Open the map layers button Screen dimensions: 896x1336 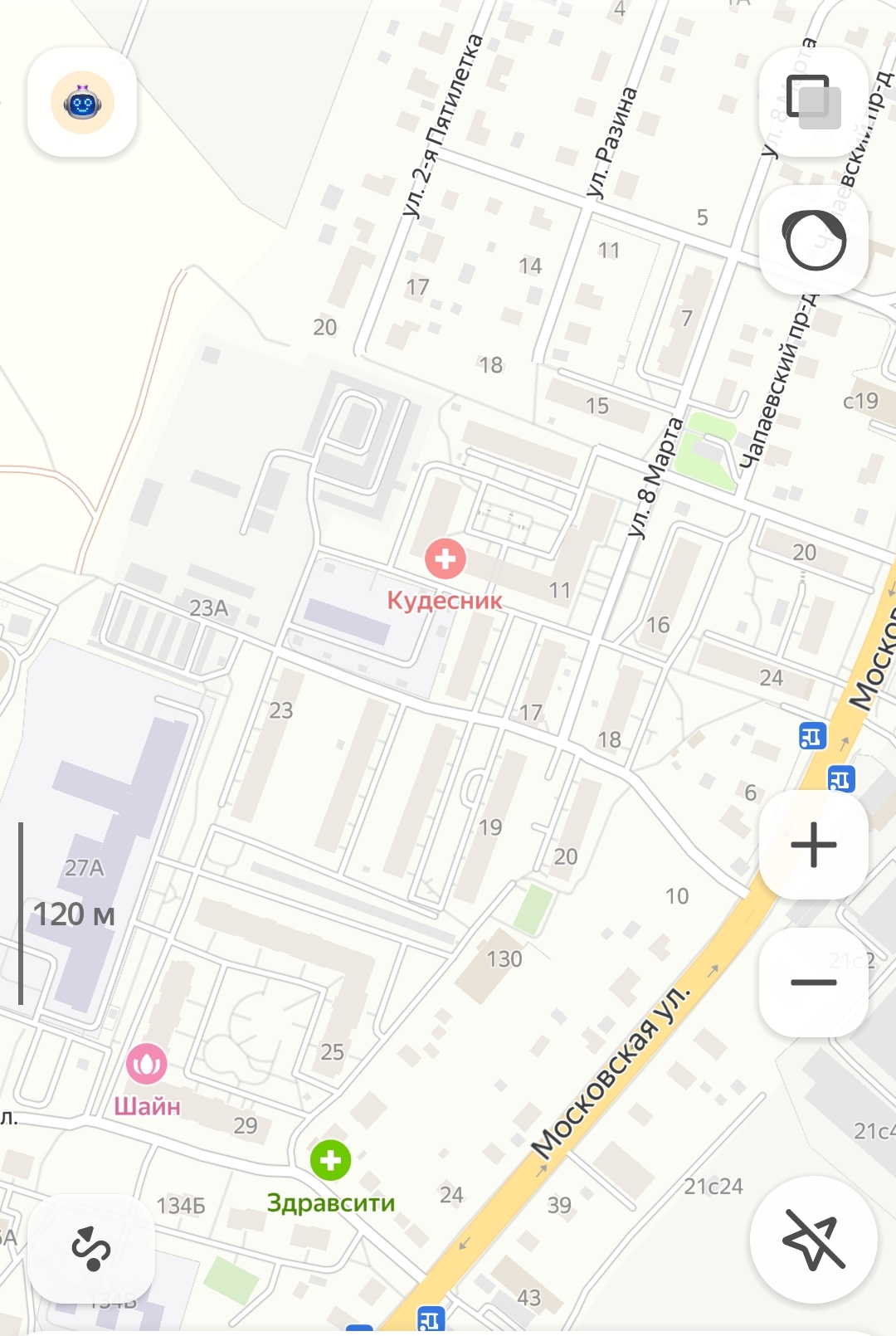point(813,102)
